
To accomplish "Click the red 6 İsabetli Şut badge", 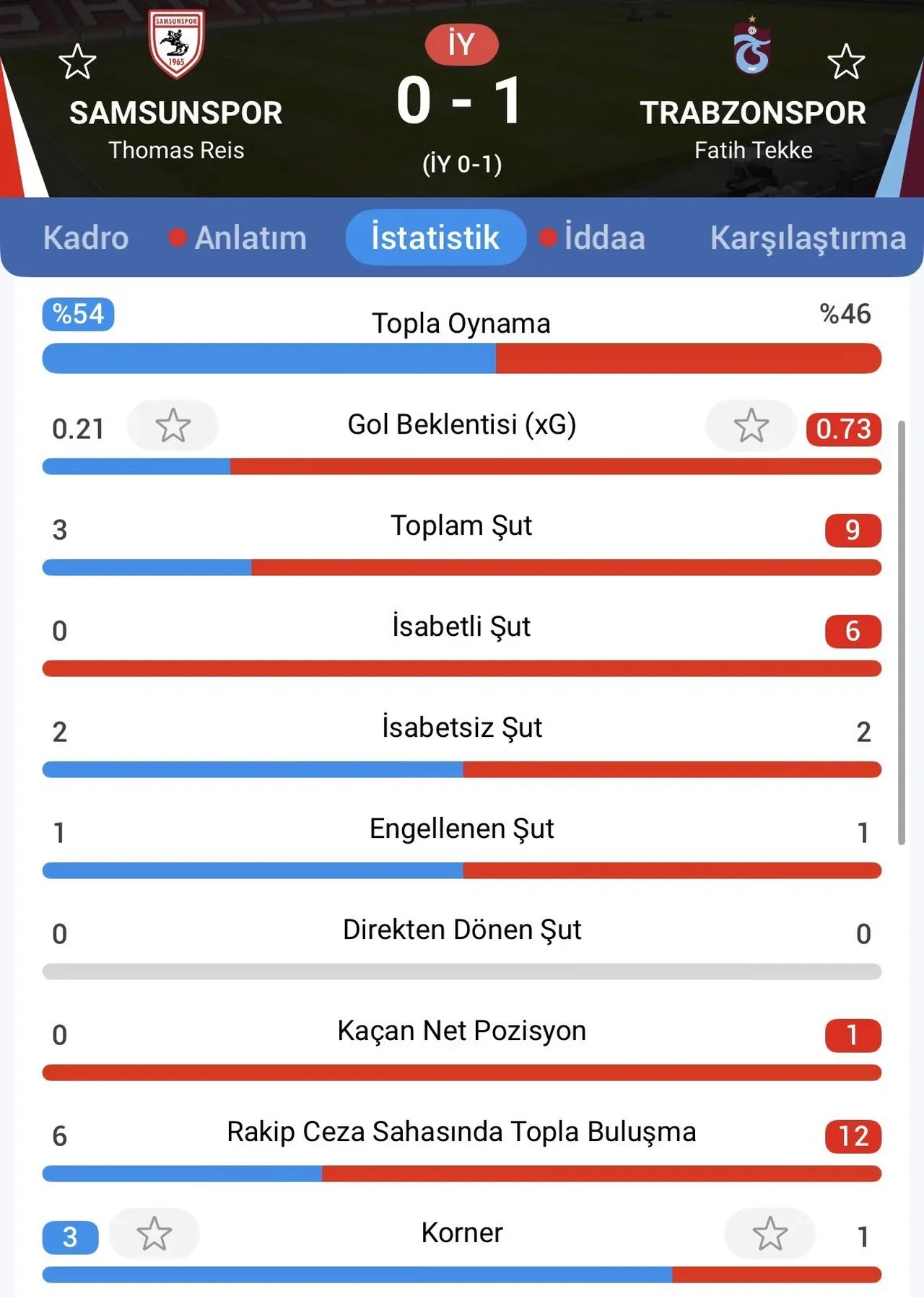I will (853, 631).
